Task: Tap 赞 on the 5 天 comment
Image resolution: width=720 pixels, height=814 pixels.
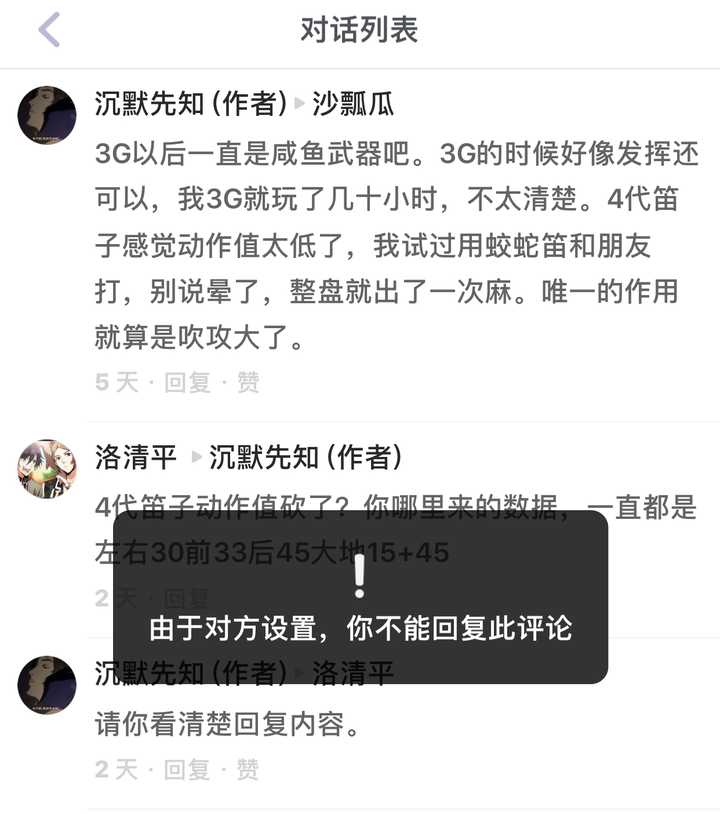Action: [248, 382]
